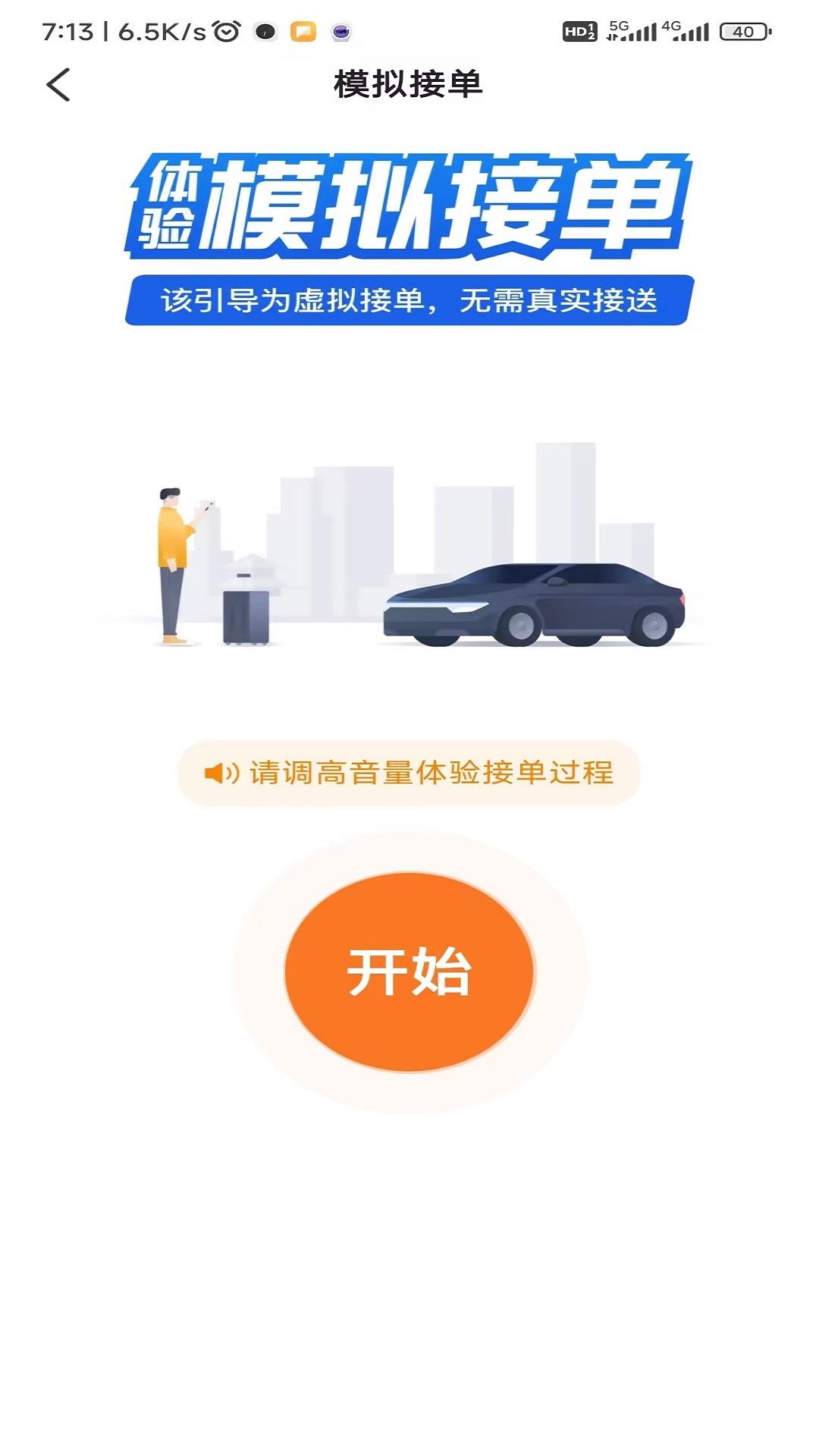Tap the HD2 indicator in status bar
The width and height of the screenshot is (819, 1456).
click(x=579, y=31)
